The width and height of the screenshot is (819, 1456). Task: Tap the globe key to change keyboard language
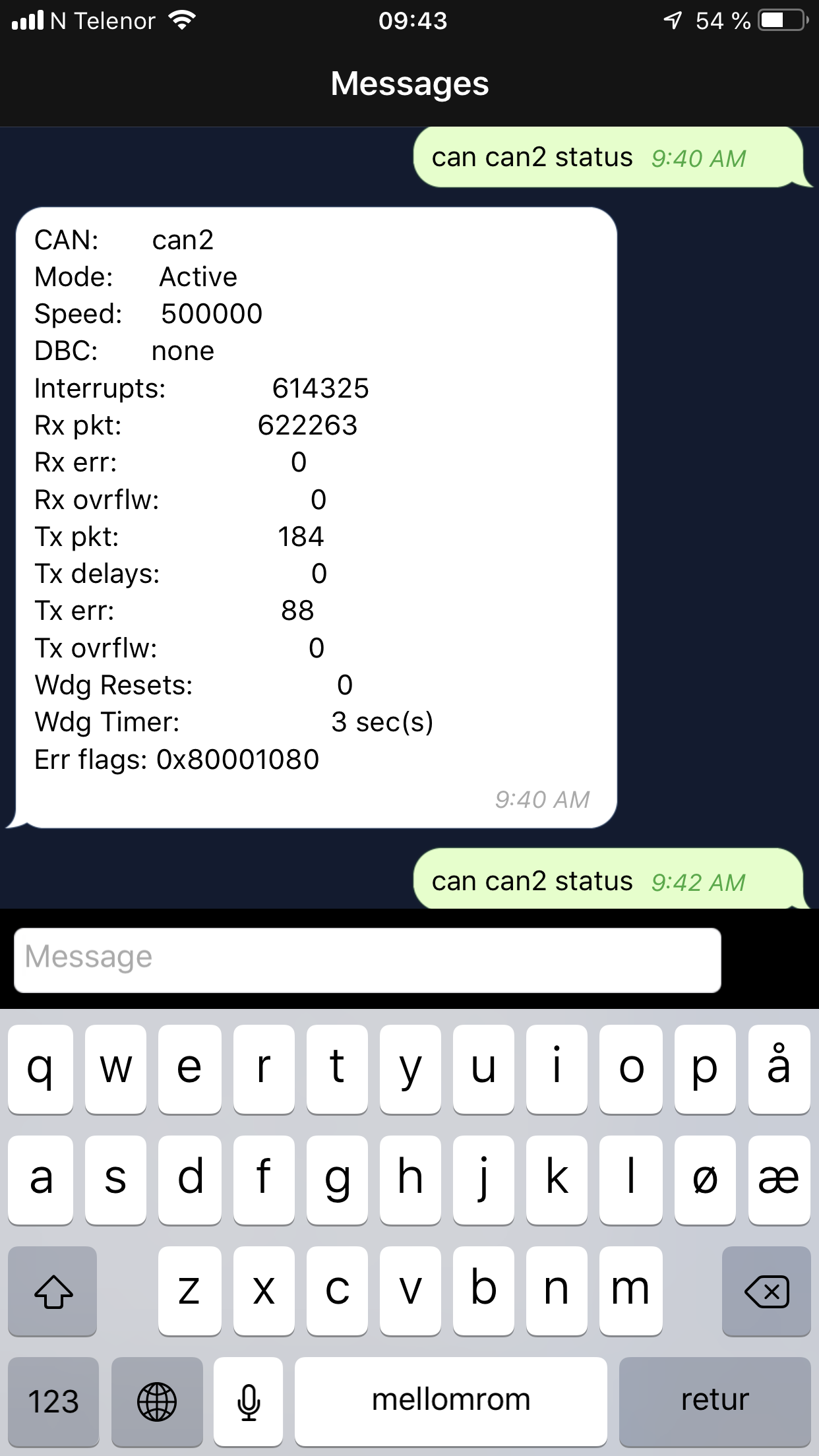pos(157,1400)
